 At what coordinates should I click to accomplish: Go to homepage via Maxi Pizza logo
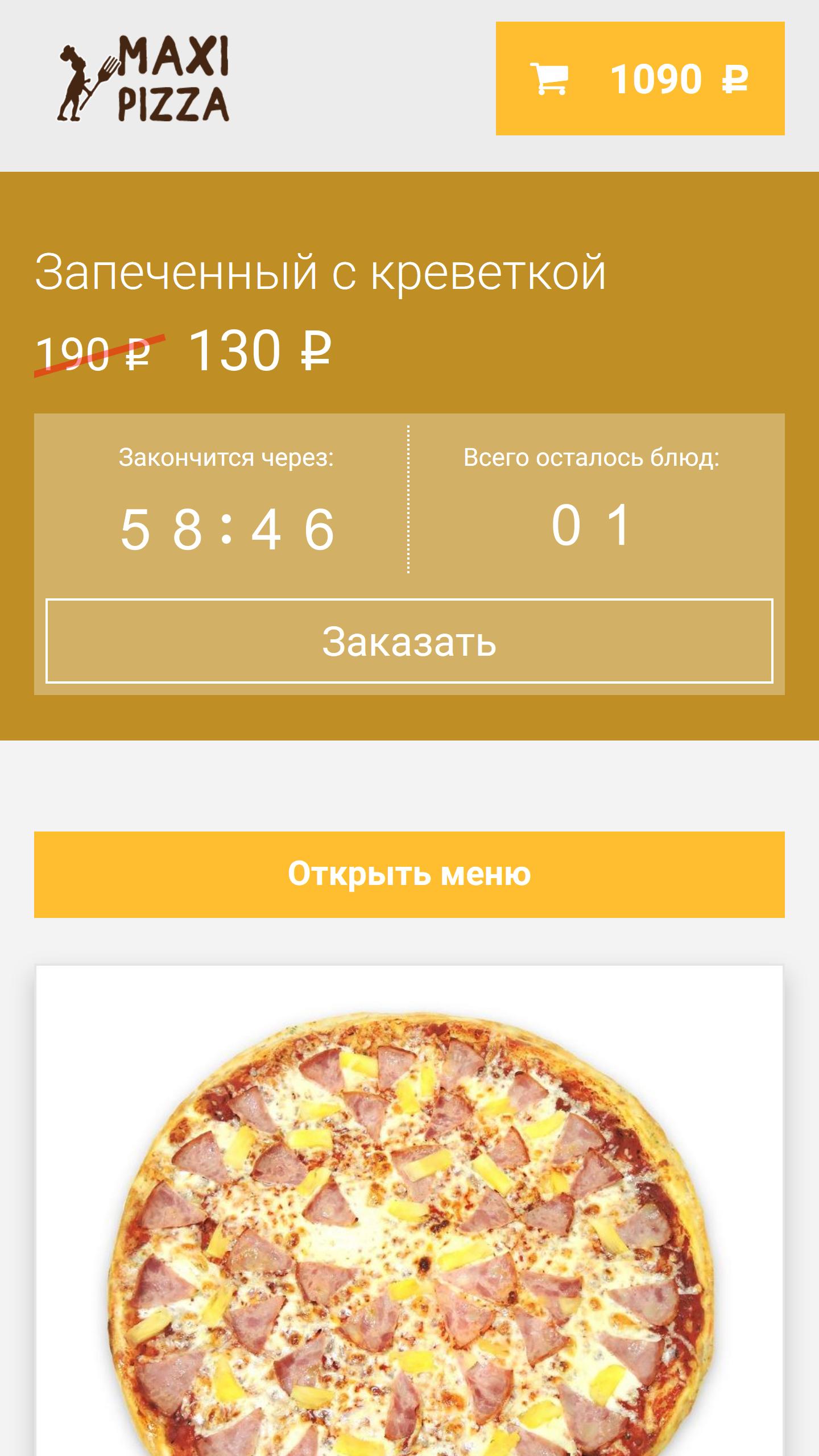pyautogui.click(x=143, y=78)
